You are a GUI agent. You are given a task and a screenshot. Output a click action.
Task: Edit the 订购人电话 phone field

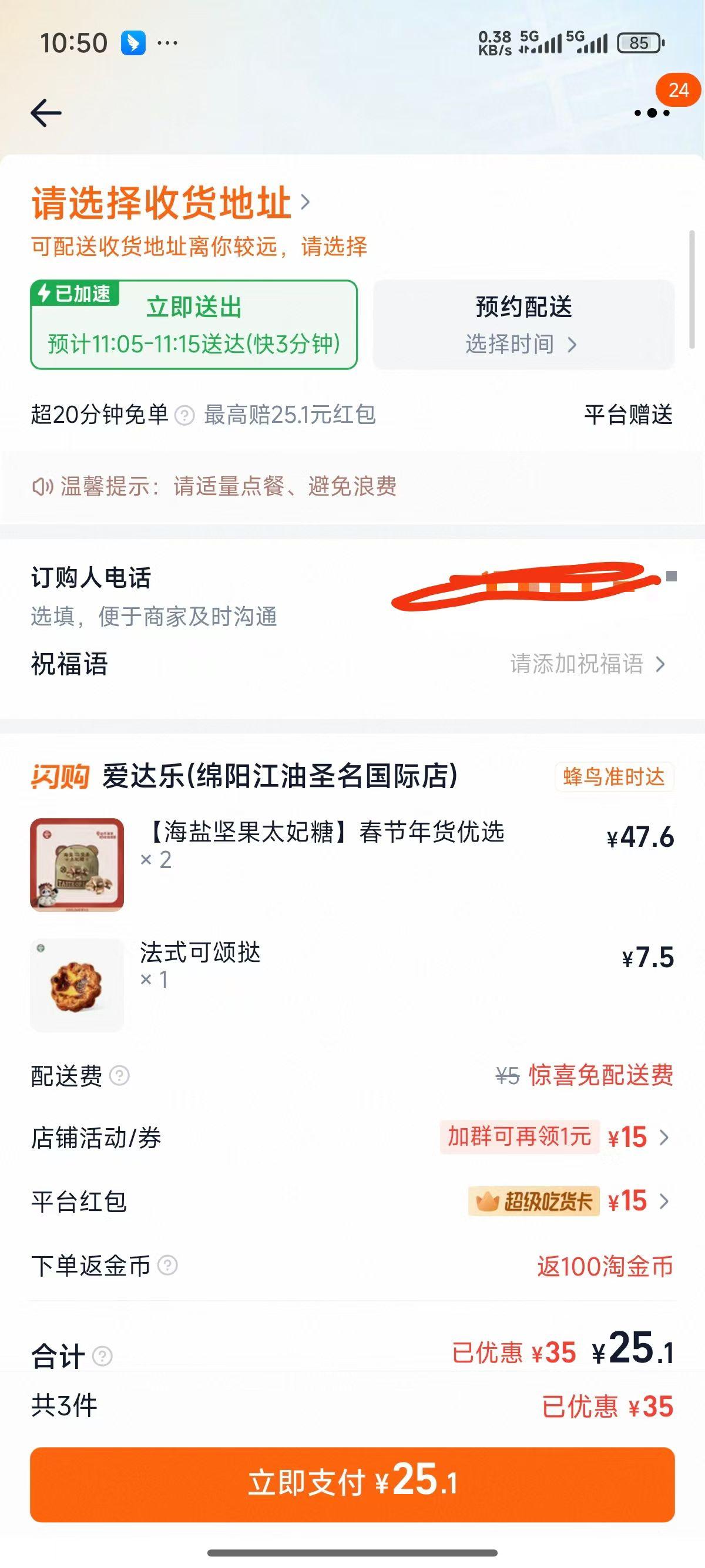[523, 586]
